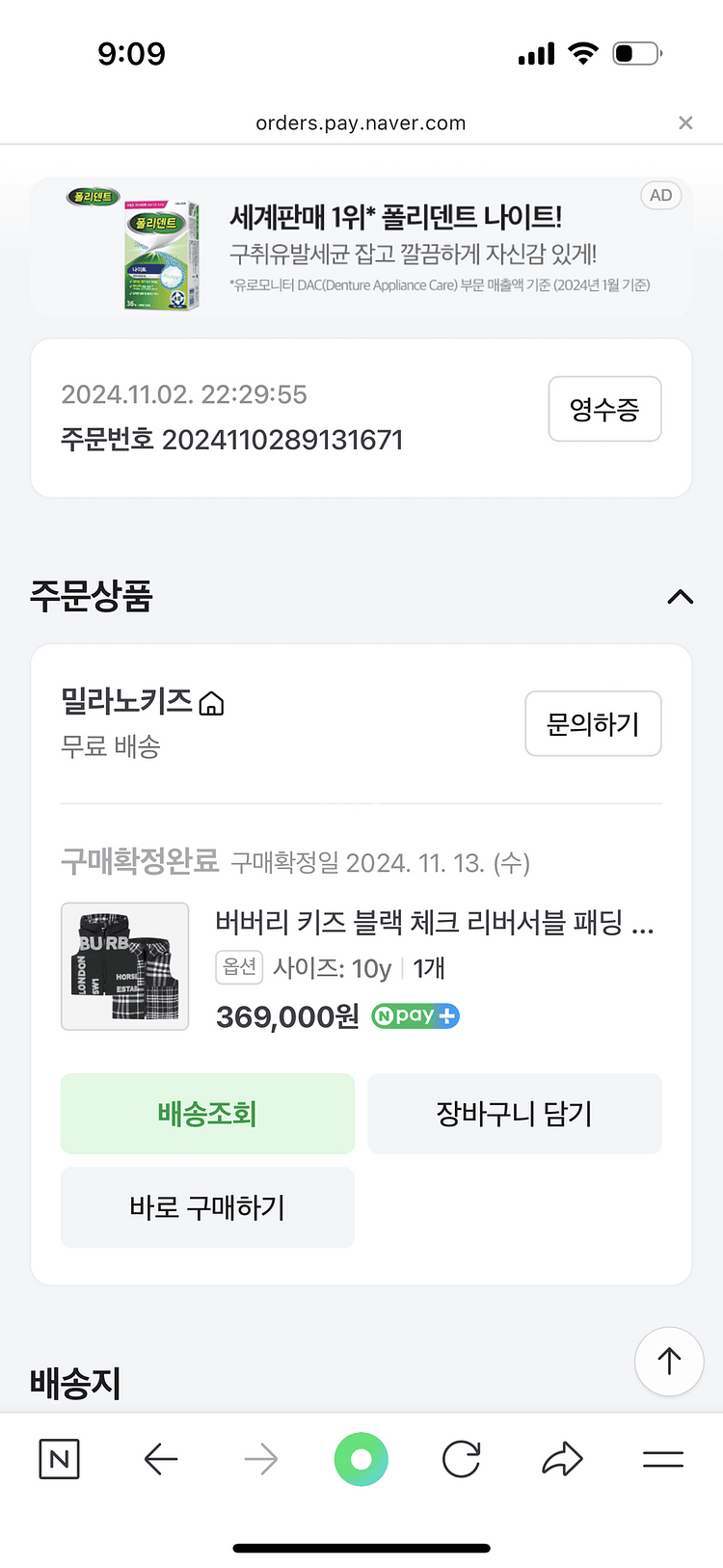Open the green Naver home button

(x=361, y=1459)
